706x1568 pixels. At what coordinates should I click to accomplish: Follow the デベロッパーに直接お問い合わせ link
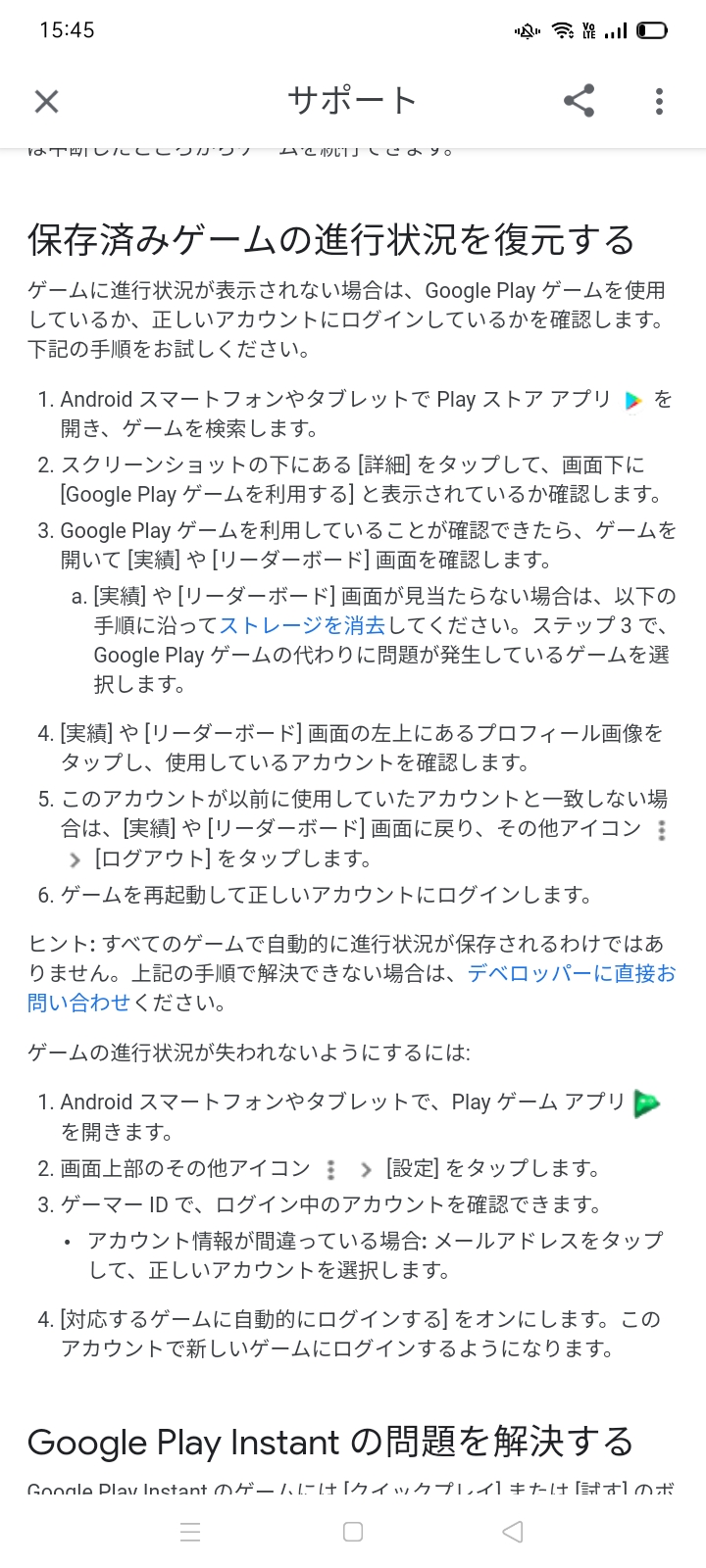[x=571, y=973]
